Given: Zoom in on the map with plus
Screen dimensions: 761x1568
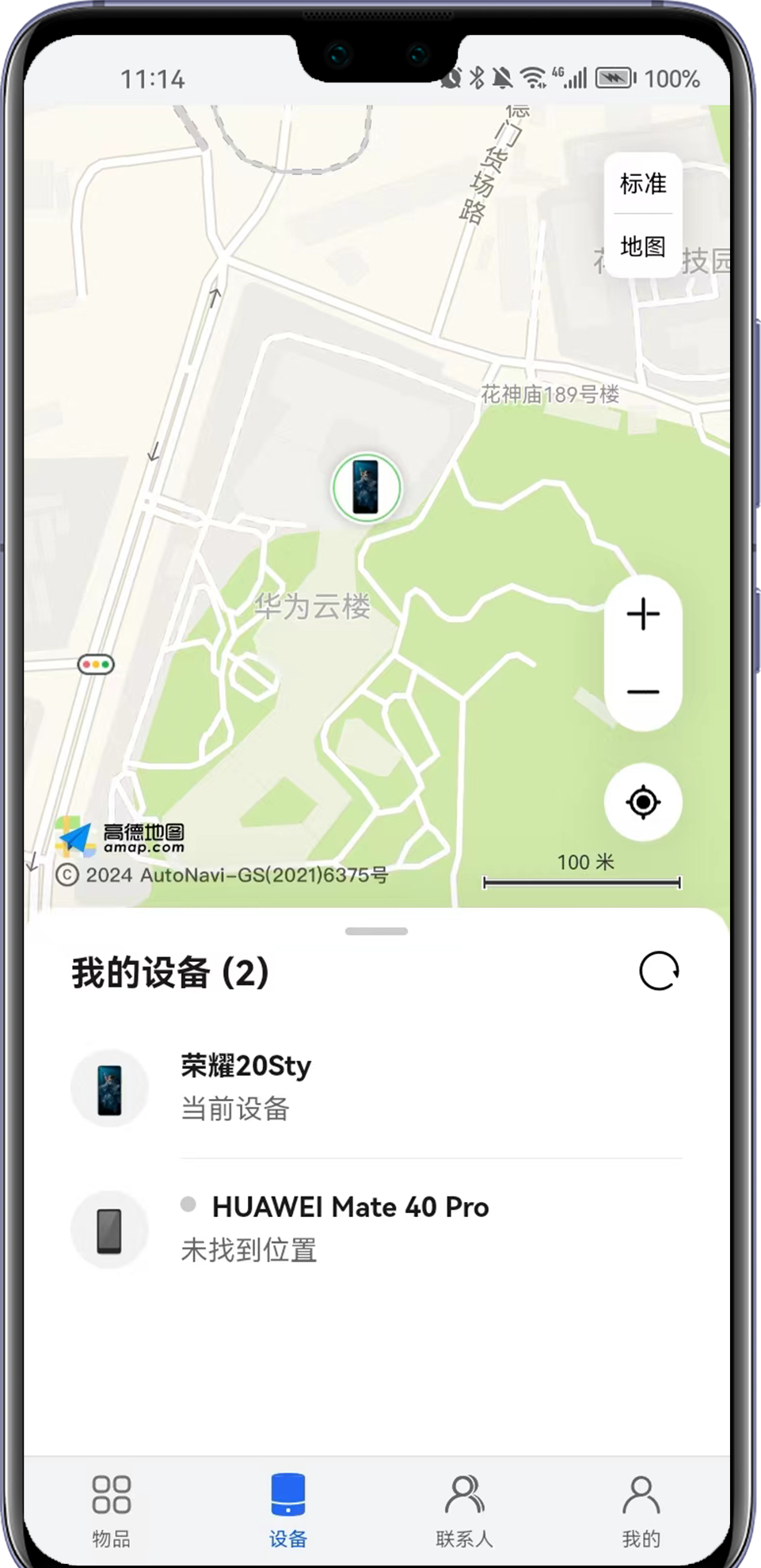Looking at the screenshot, I should 643,614.
